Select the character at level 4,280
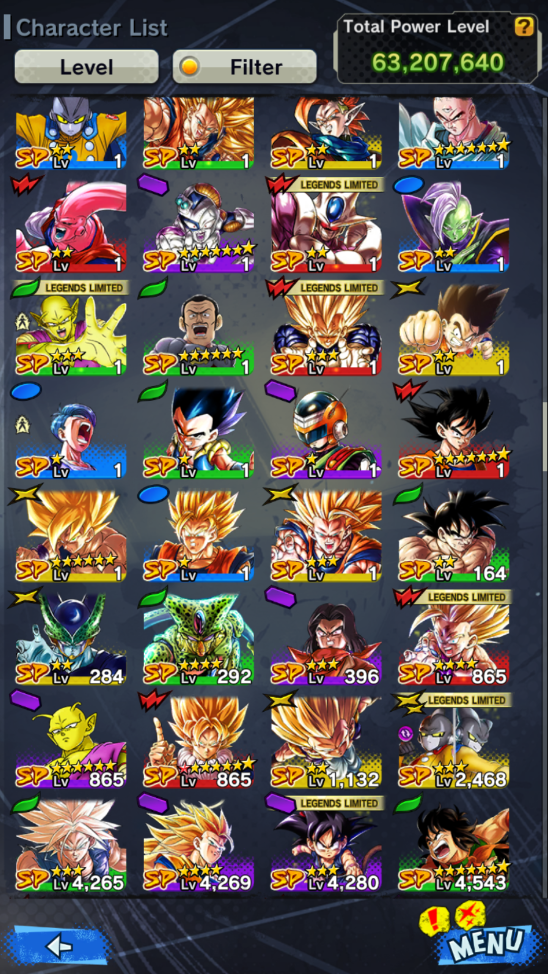Viewport: 548px width, 974px height. (x=326, y=846)
